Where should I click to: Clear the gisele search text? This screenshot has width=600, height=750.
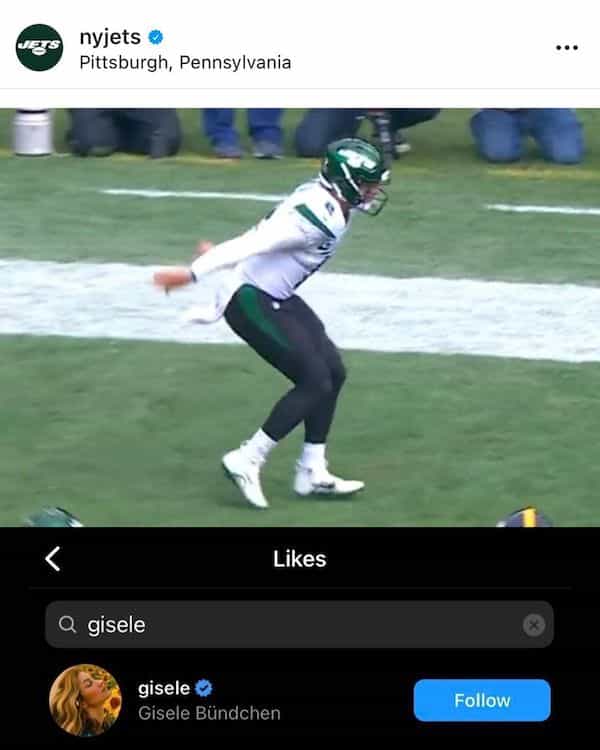tap(534, 625)
